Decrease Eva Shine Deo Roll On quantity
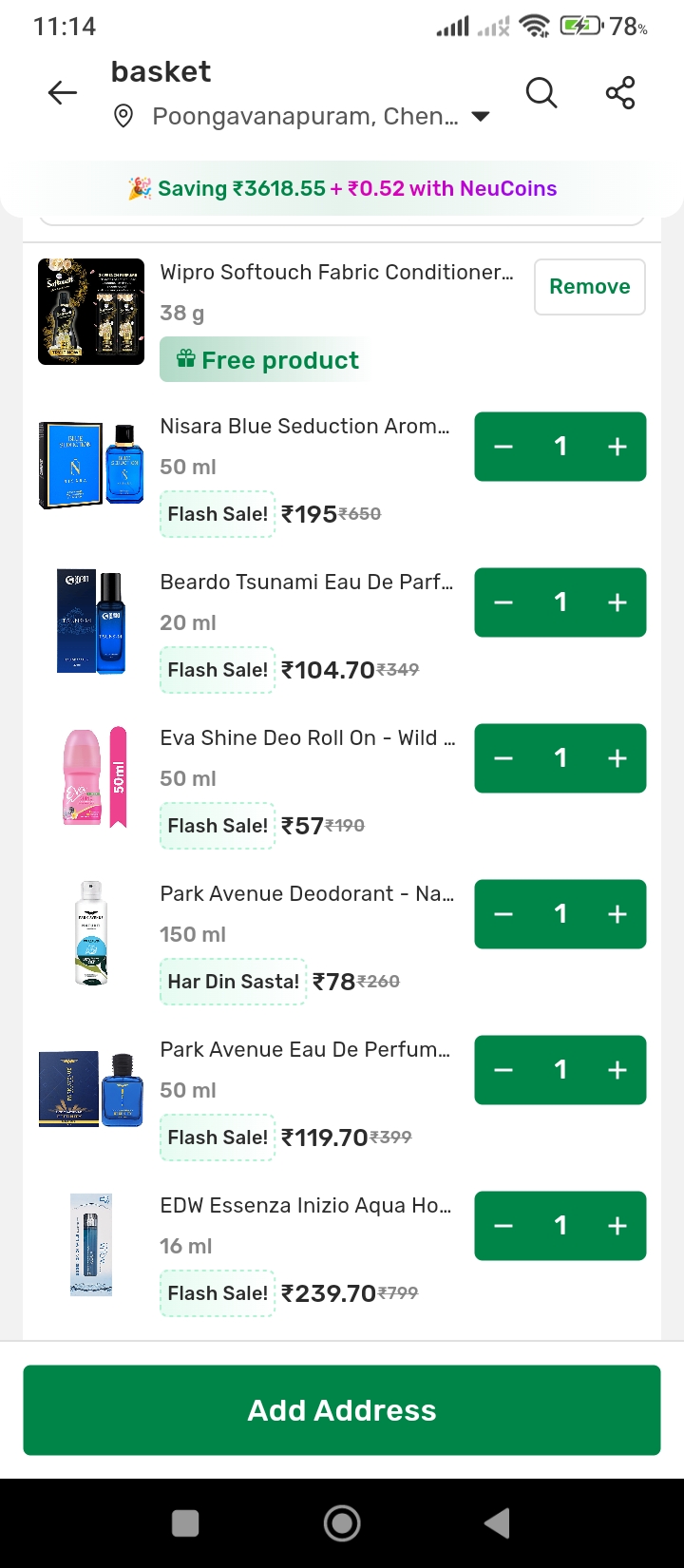The image size is (684, 1568). pyautogui.click(x=503, y=758)
